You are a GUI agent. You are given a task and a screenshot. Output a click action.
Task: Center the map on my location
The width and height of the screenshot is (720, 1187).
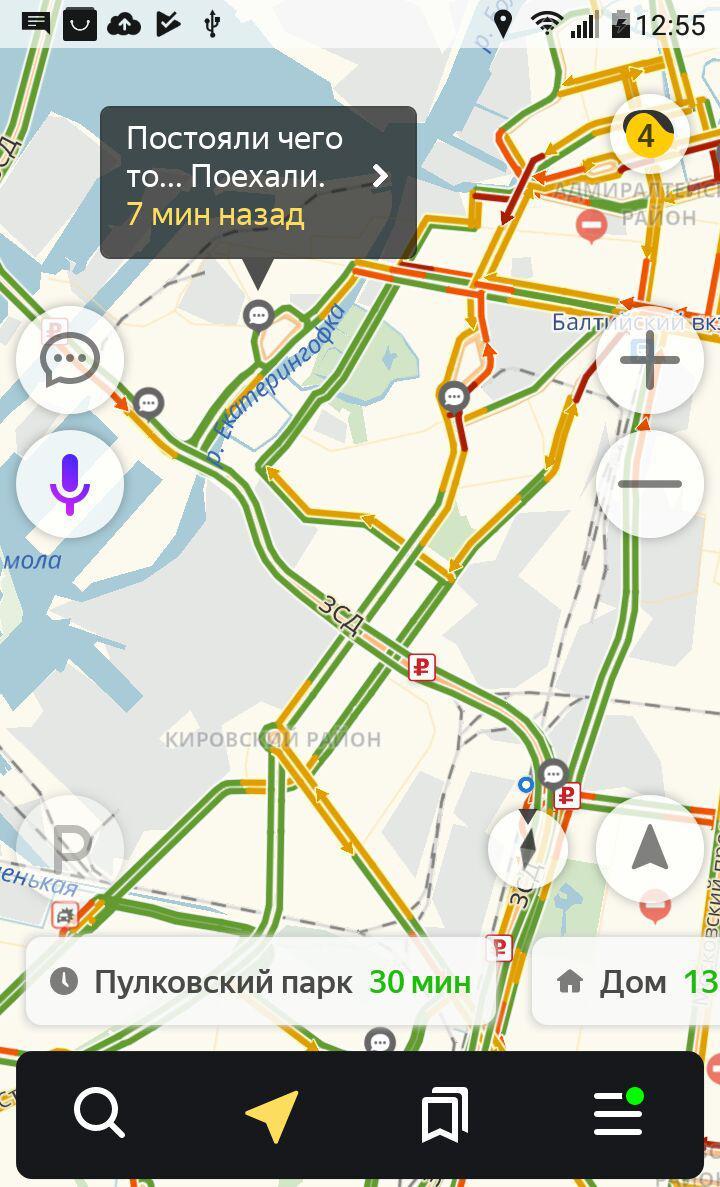click(650, 848)
